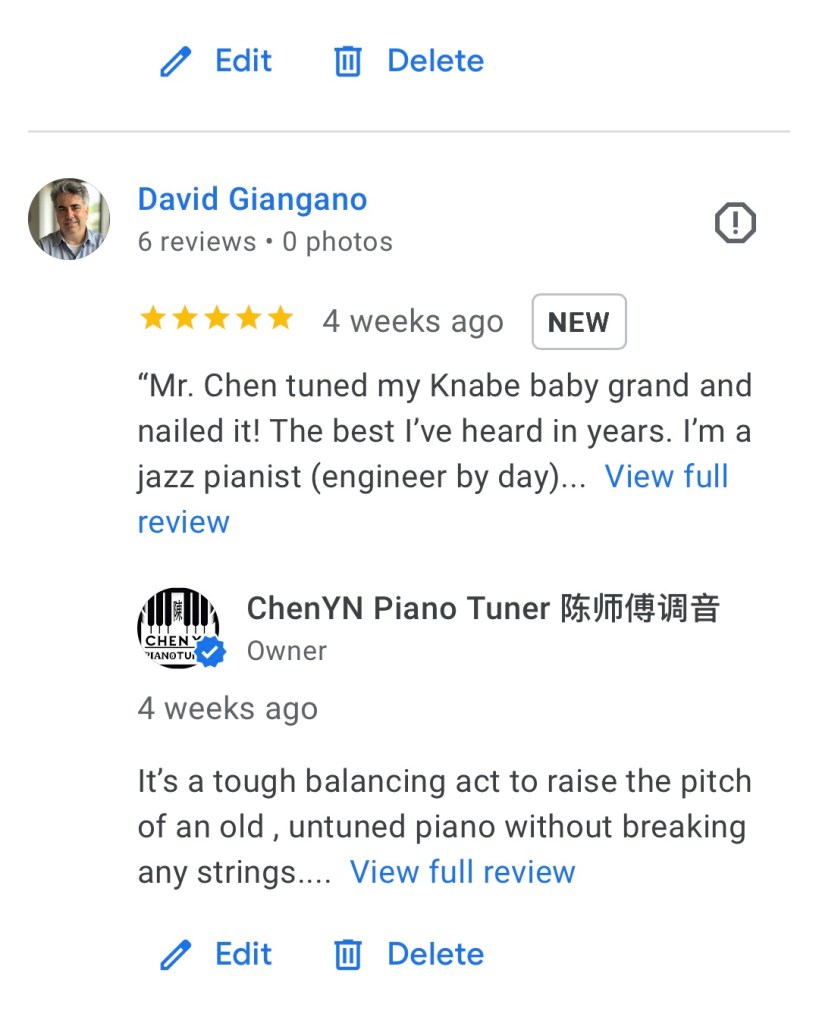Tap David Giangano's profile photo

[x=69, y=219]
